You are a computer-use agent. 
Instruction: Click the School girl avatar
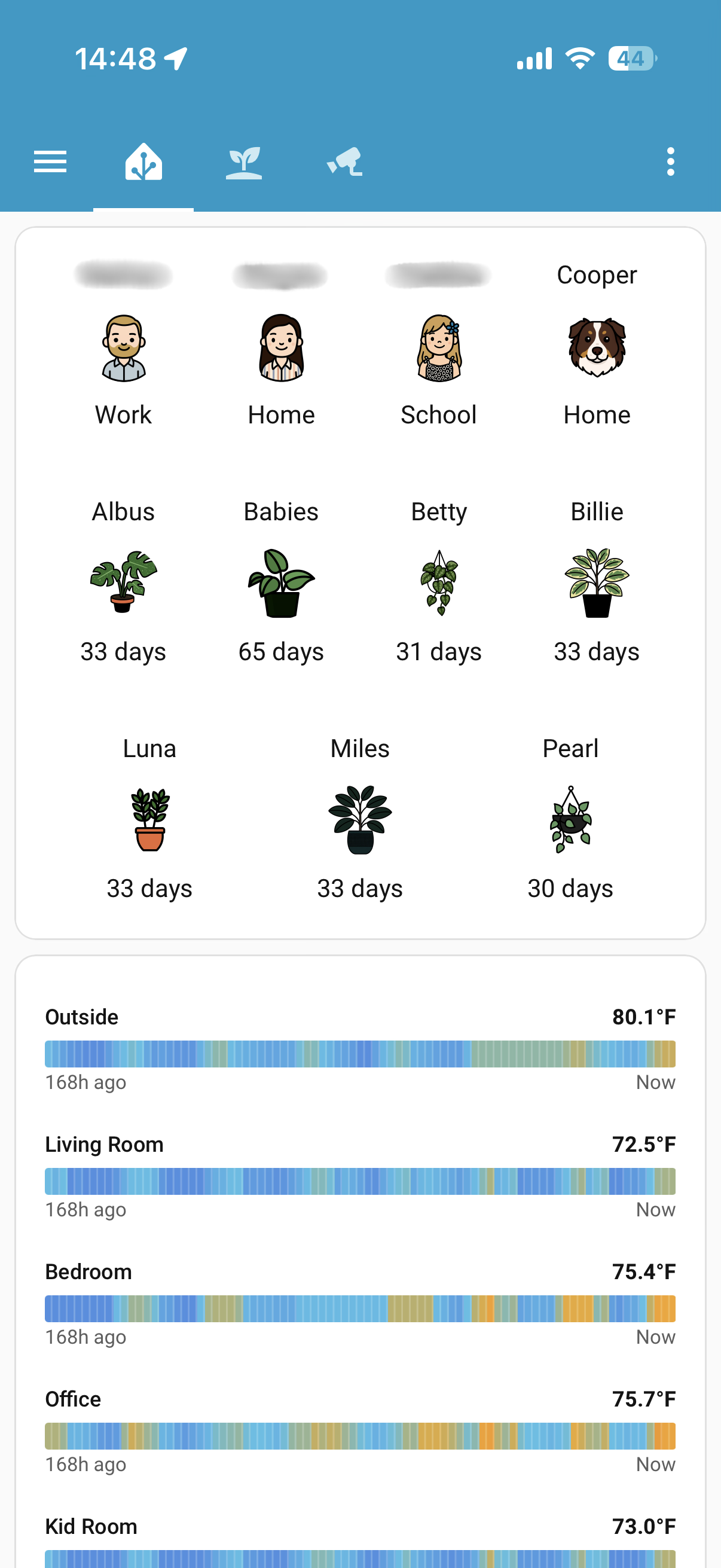[x=439, y=347]
